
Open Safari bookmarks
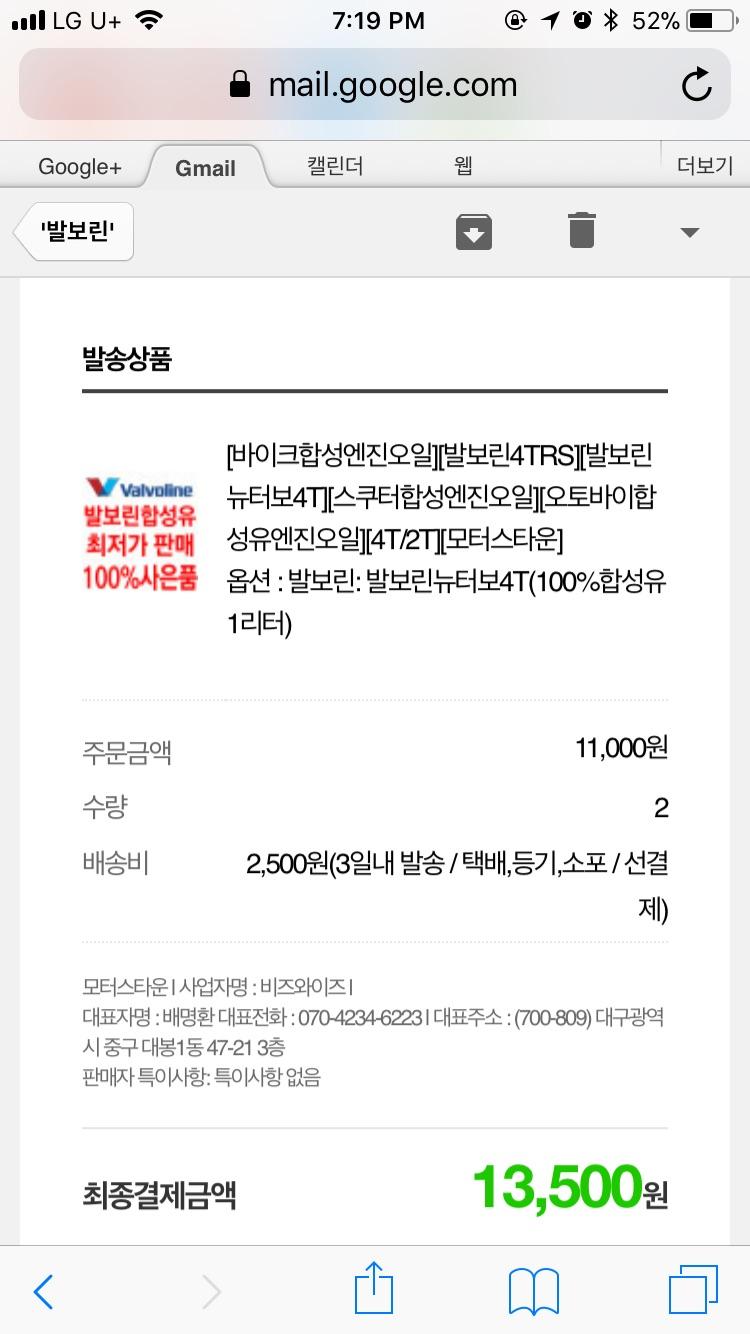tap(534, 1291)
